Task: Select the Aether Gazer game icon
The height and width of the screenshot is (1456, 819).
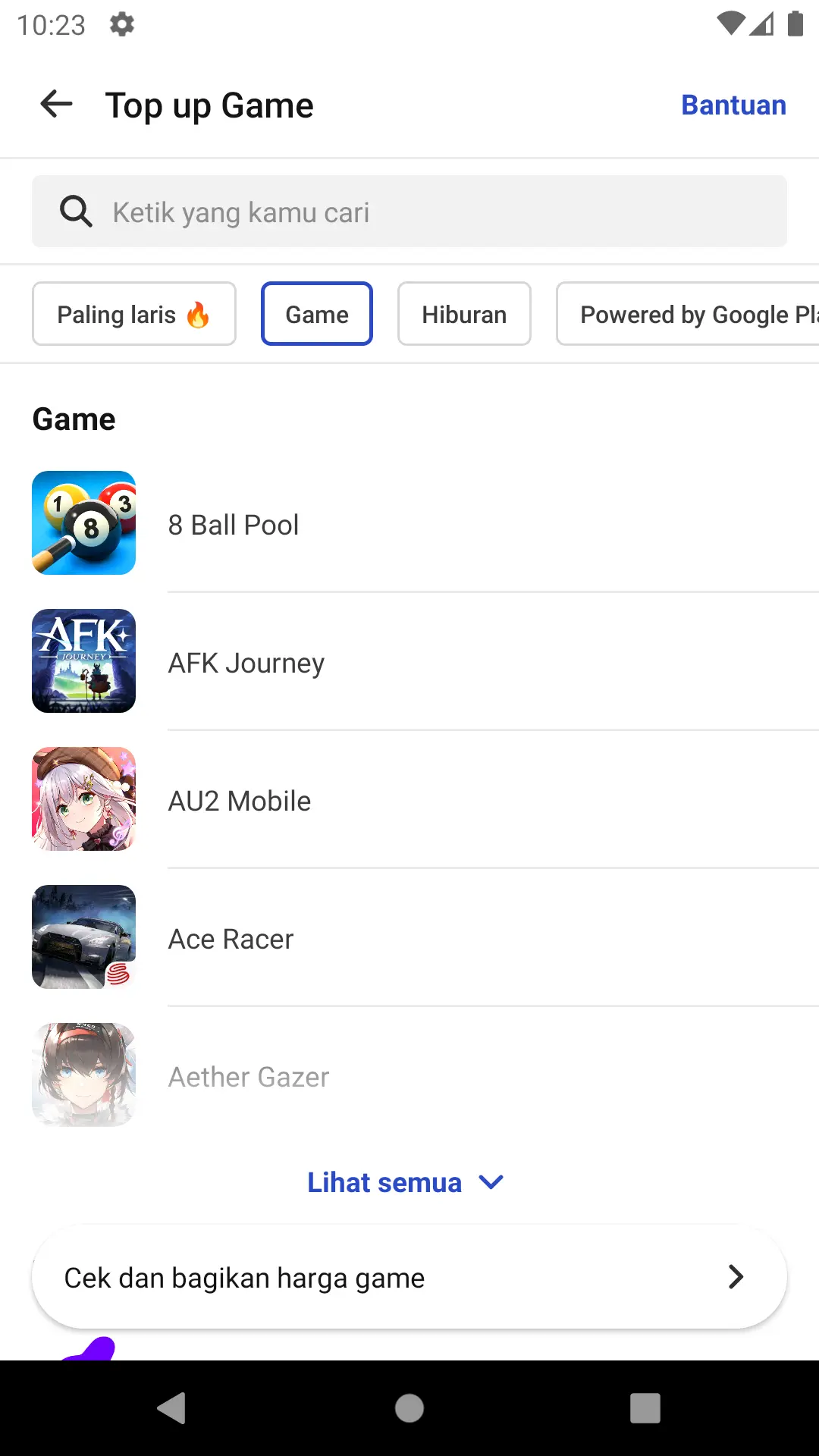Action: [83, 1075]
